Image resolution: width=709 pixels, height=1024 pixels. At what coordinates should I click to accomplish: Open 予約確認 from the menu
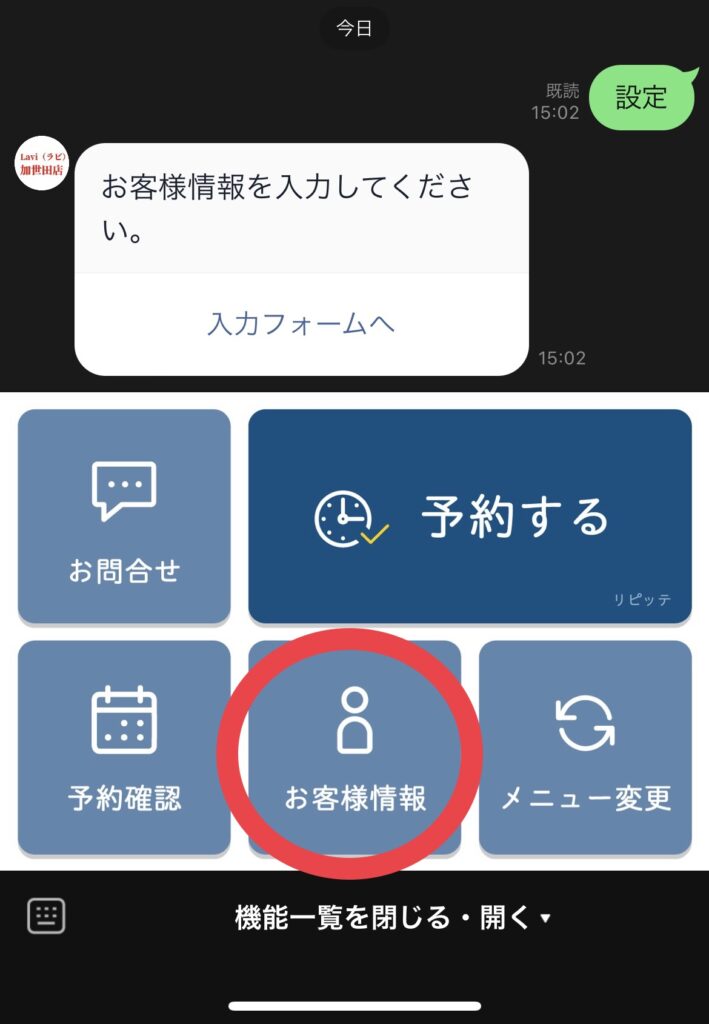(x=124, y=747)
